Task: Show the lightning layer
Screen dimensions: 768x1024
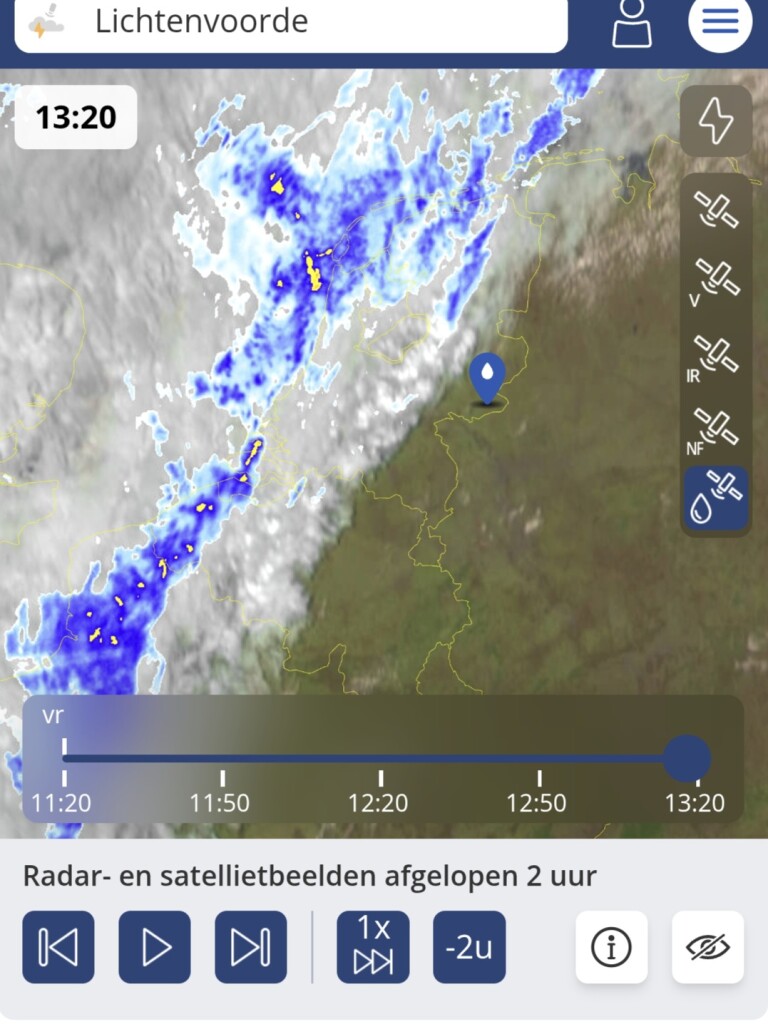Action: [715, 121]
